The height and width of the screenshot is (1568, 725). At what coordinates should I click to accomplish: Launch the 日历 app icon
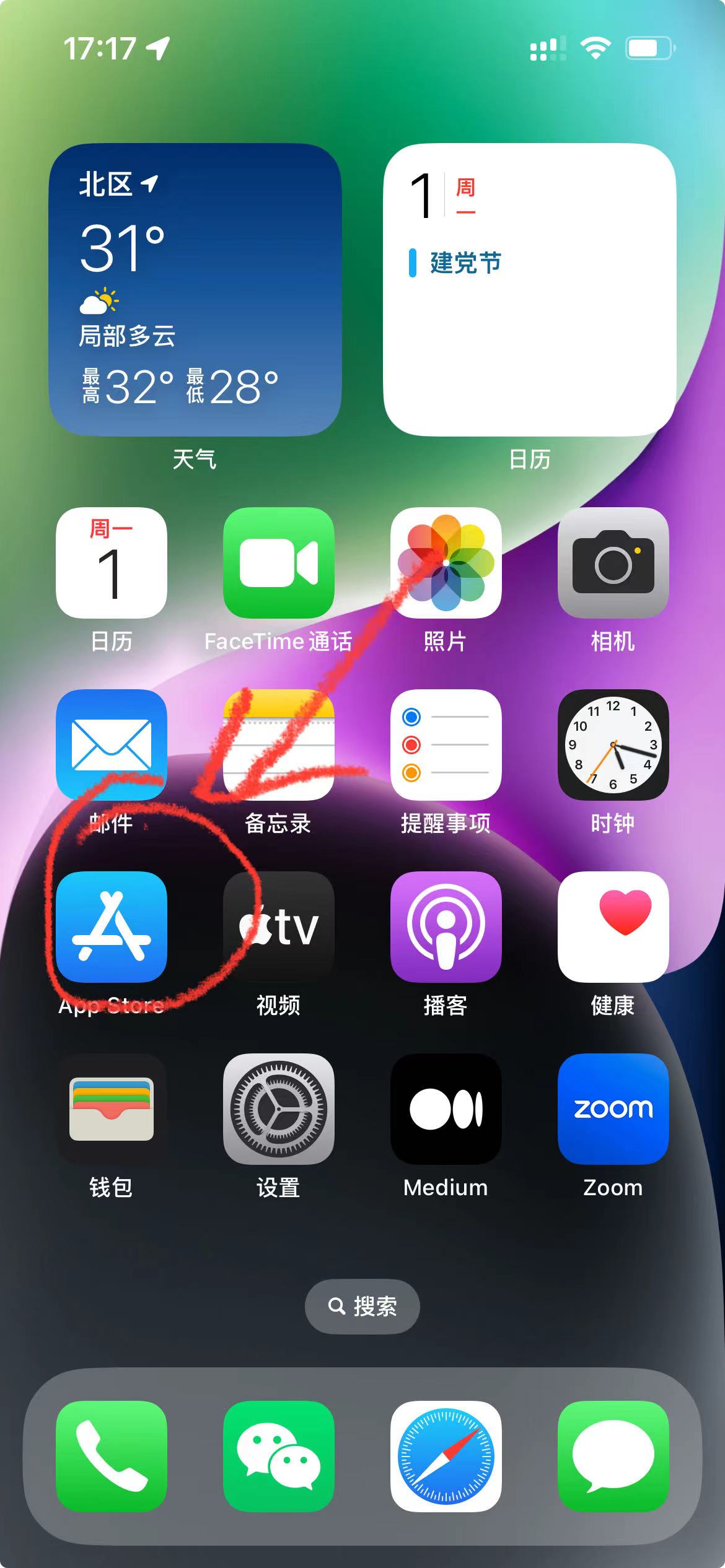112,562
